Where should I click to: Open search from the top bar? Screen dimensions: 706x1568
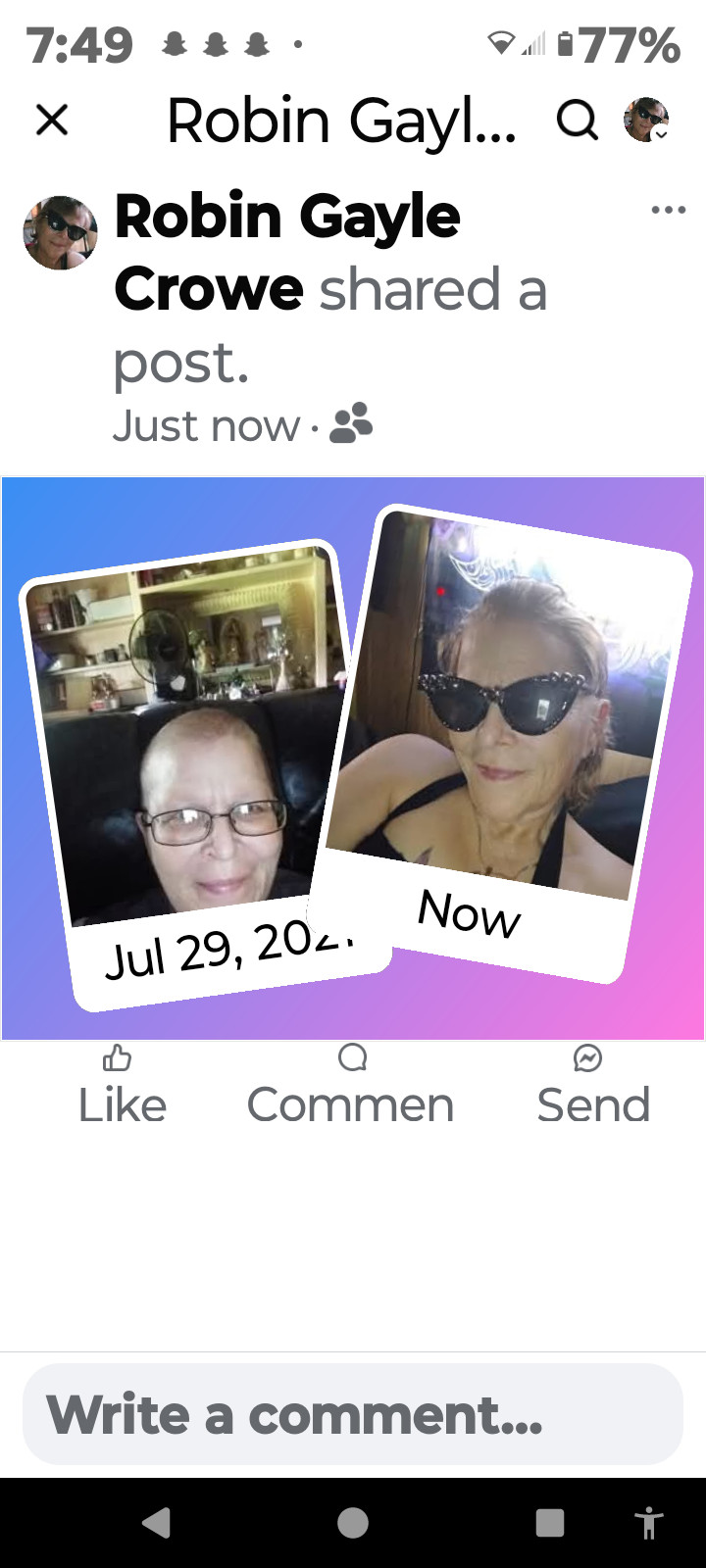tap(577, 121)
